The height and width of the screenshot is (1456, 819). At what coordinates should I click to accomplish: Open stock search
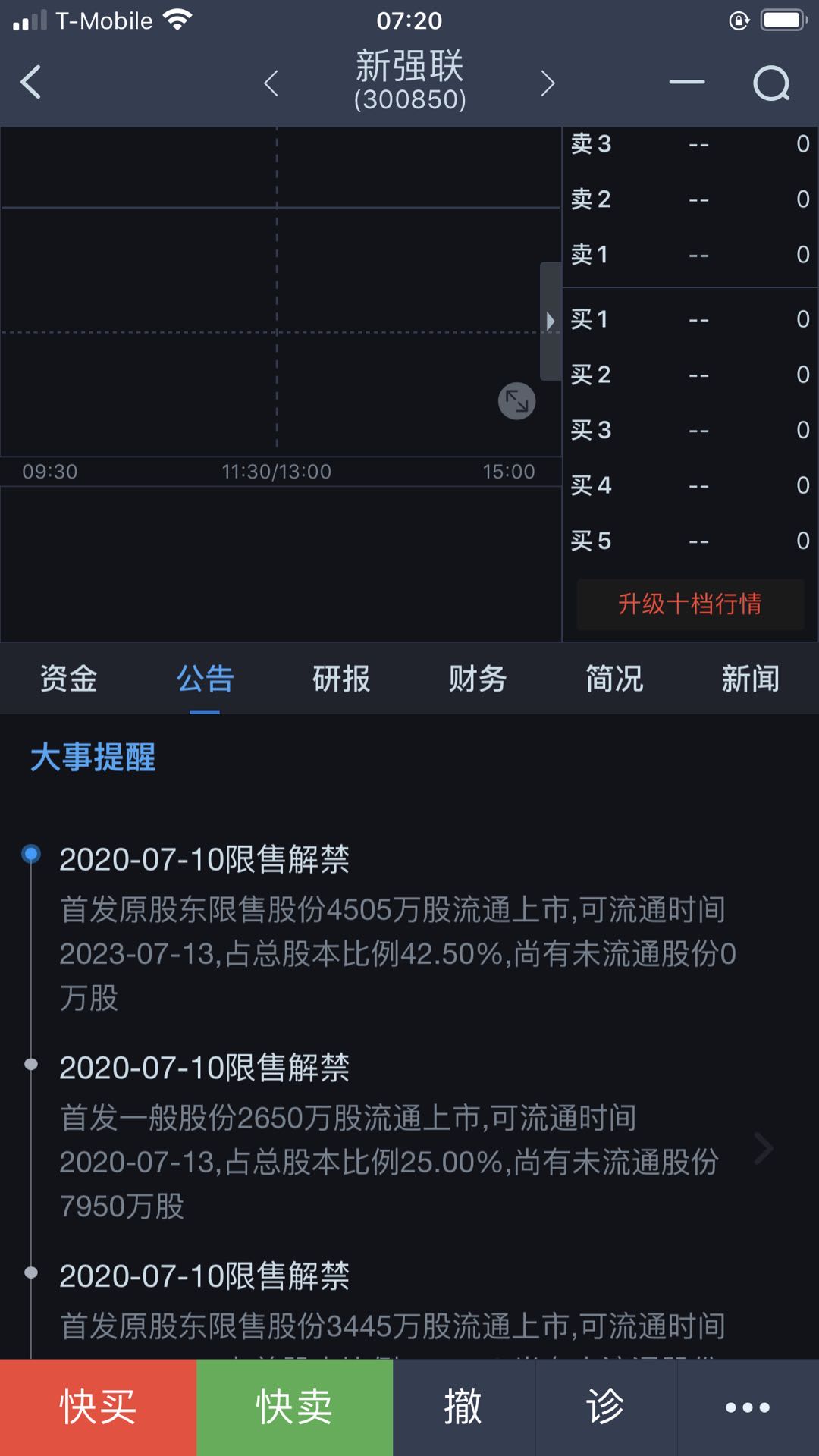coord(771,83)
